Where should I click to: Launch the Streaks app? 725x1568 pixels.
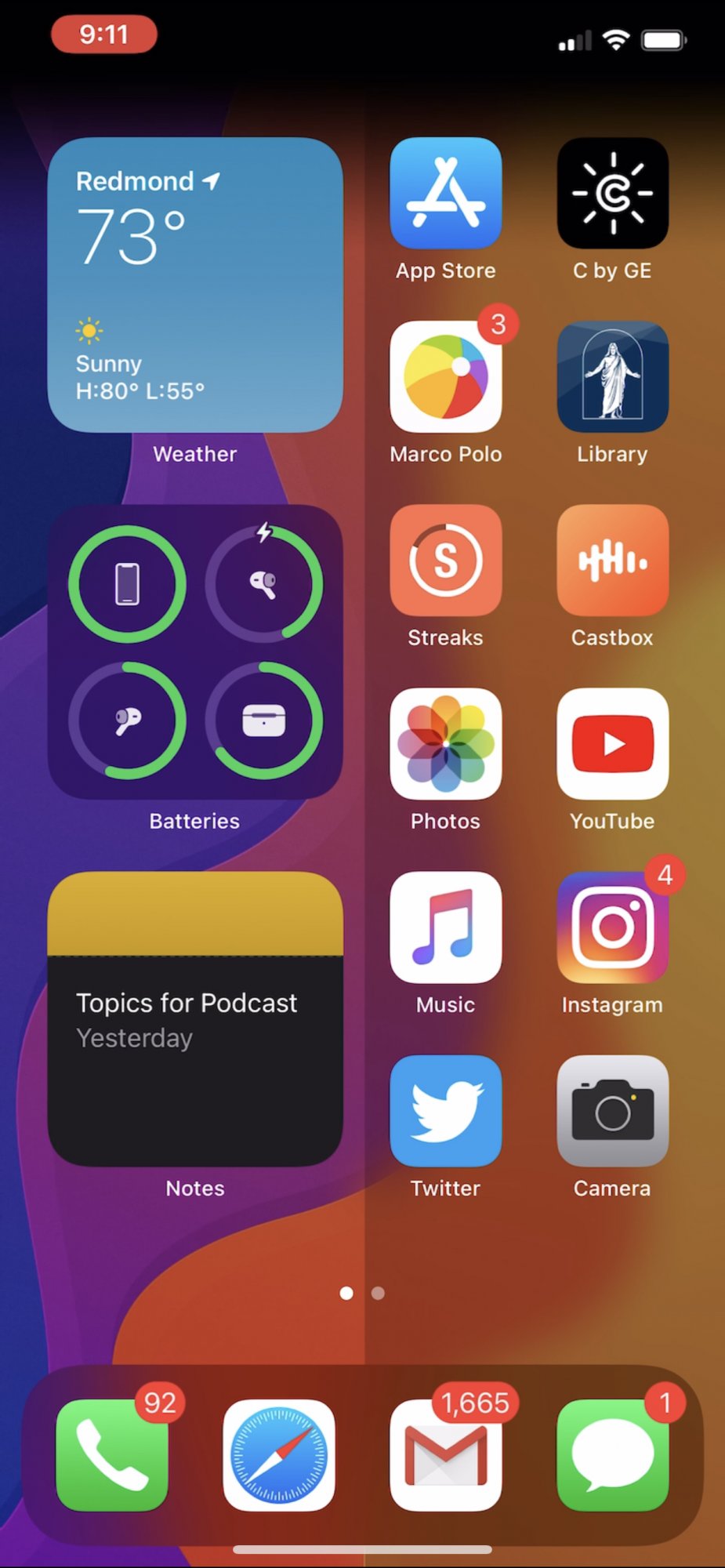pos(445,561)
